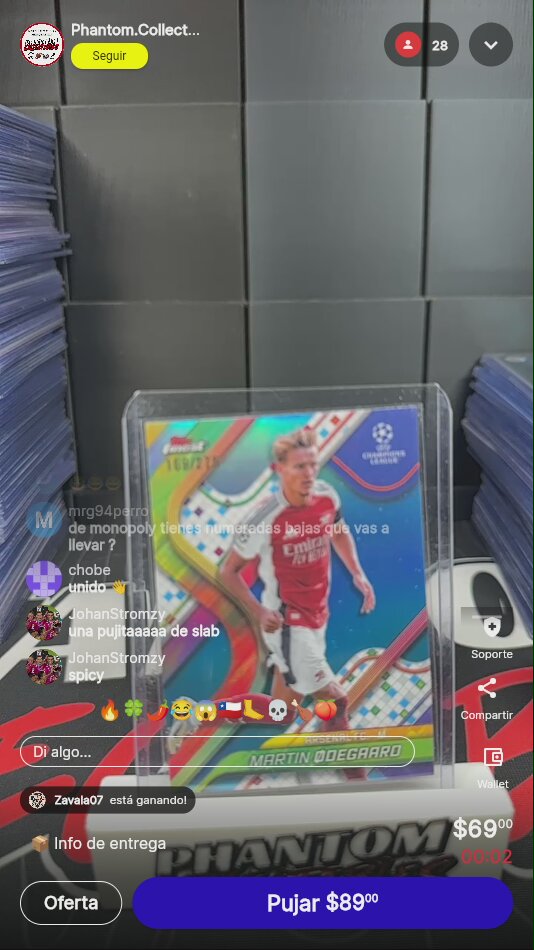The height and width of the screenshot is (950, 534).
Task: Open Info de entrega details
Action: point(98,843)
